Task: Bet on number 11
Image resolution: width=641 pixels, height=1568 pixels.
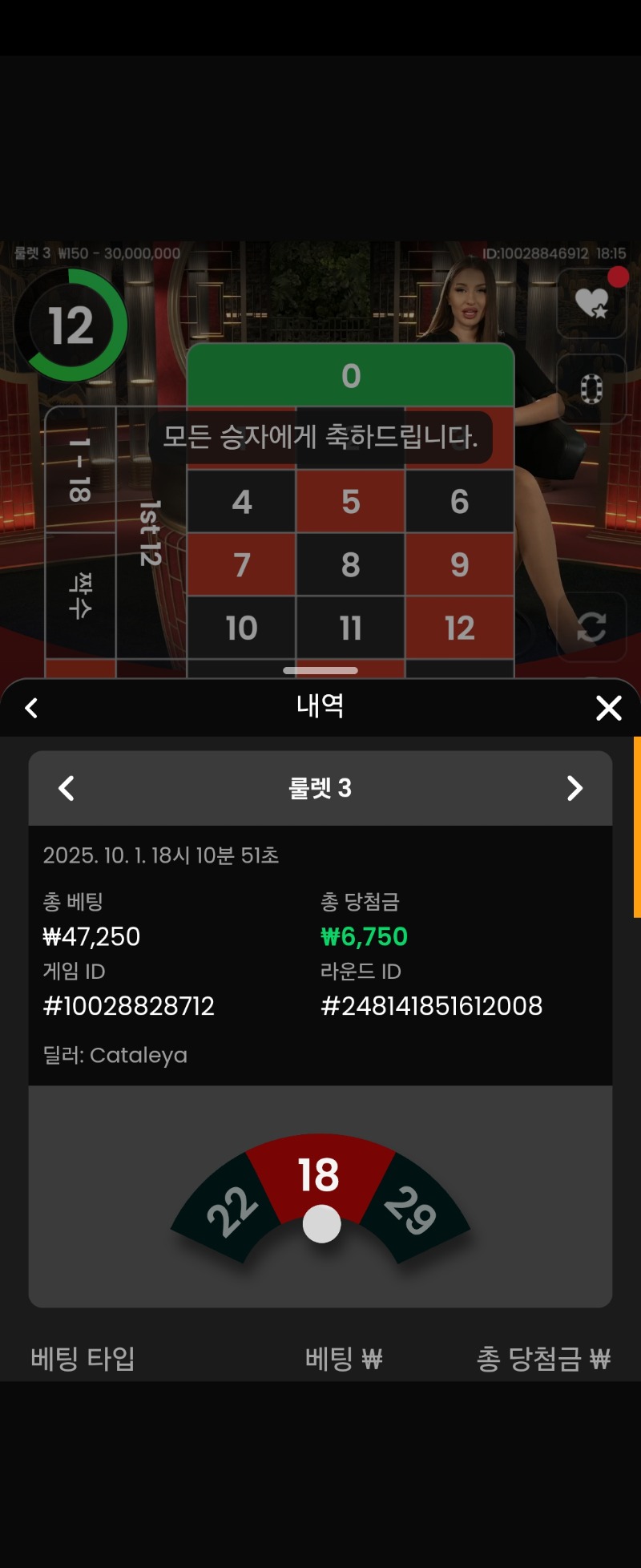Action: coord(350,628)
